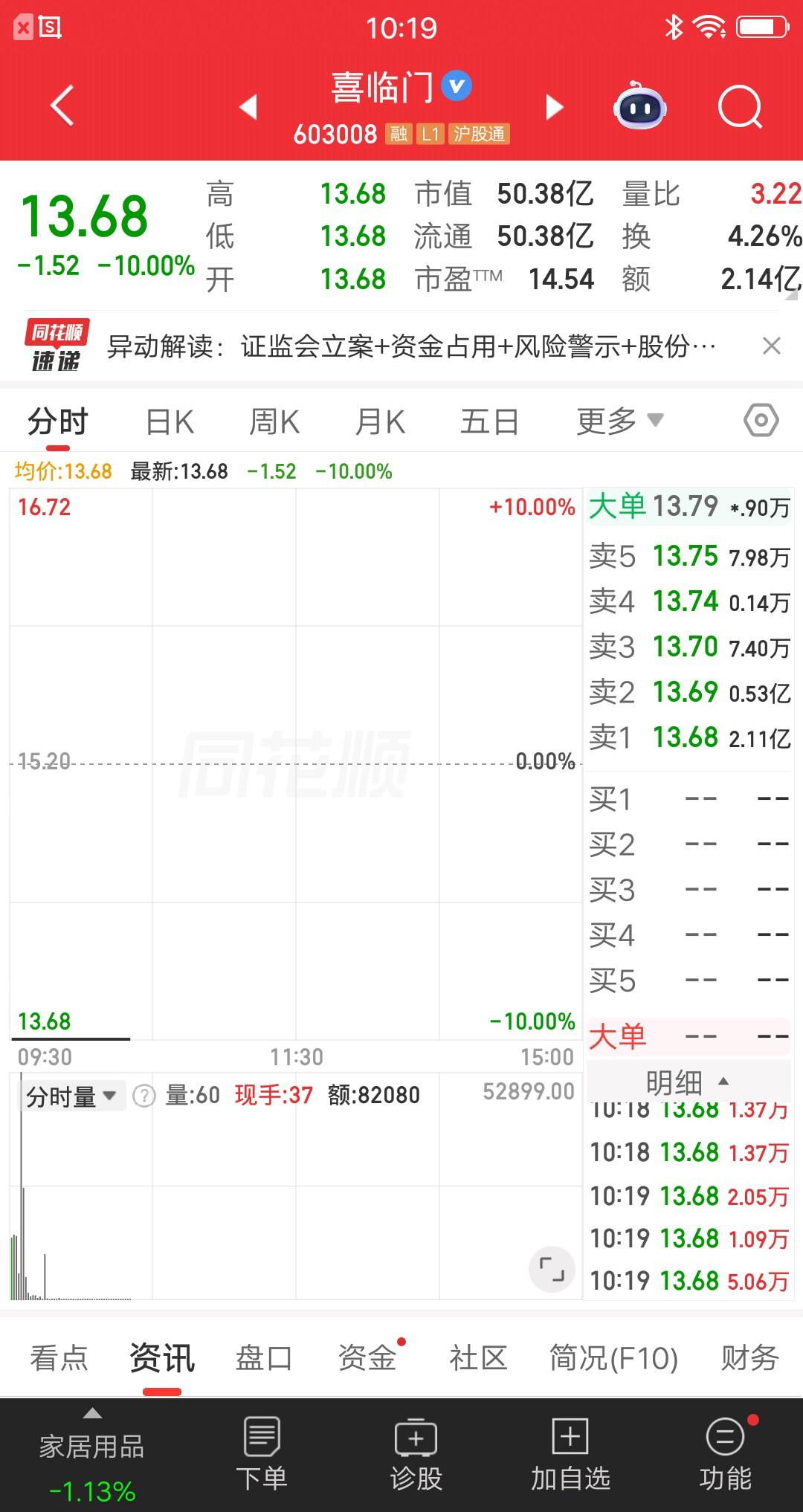
Task: Open the 分时量 indicator dropdown
Action: pyautogui.click(x=71, y=1094)
